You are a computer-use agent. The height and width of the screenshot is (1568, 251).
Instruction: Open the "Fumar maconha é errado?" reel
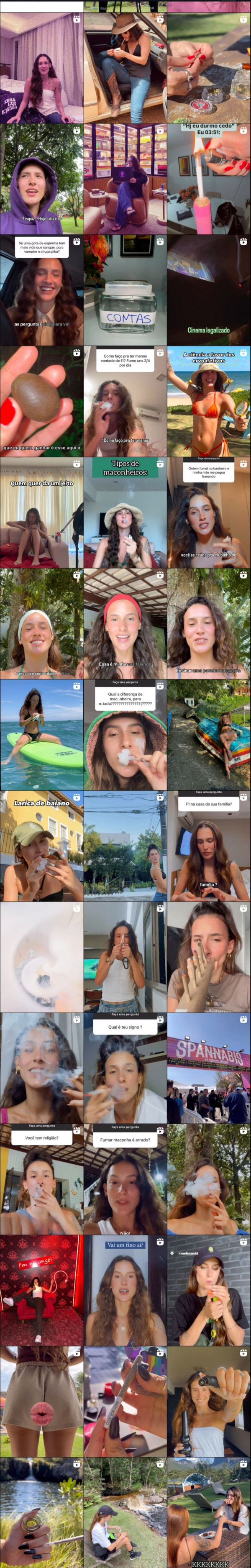click(125, 1180)
